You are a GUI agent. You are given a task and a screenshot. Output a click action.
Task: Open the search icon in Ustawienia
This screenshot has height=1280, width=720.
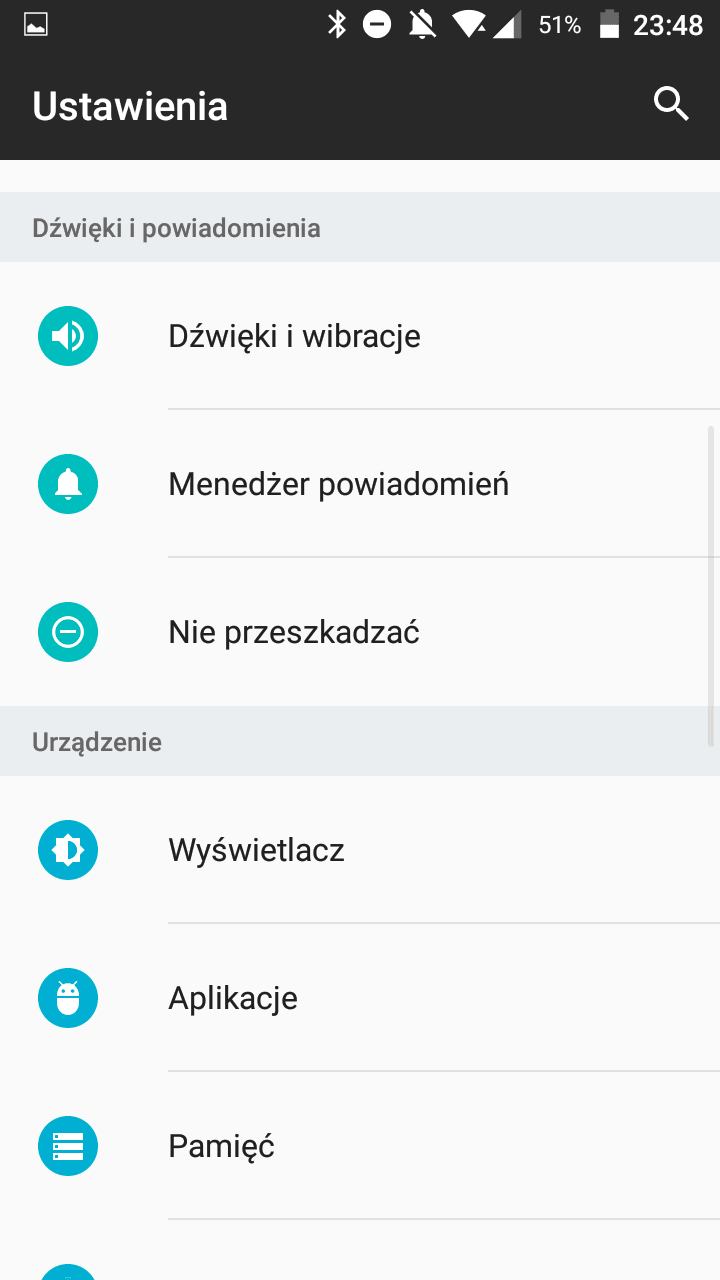point(671,104)
